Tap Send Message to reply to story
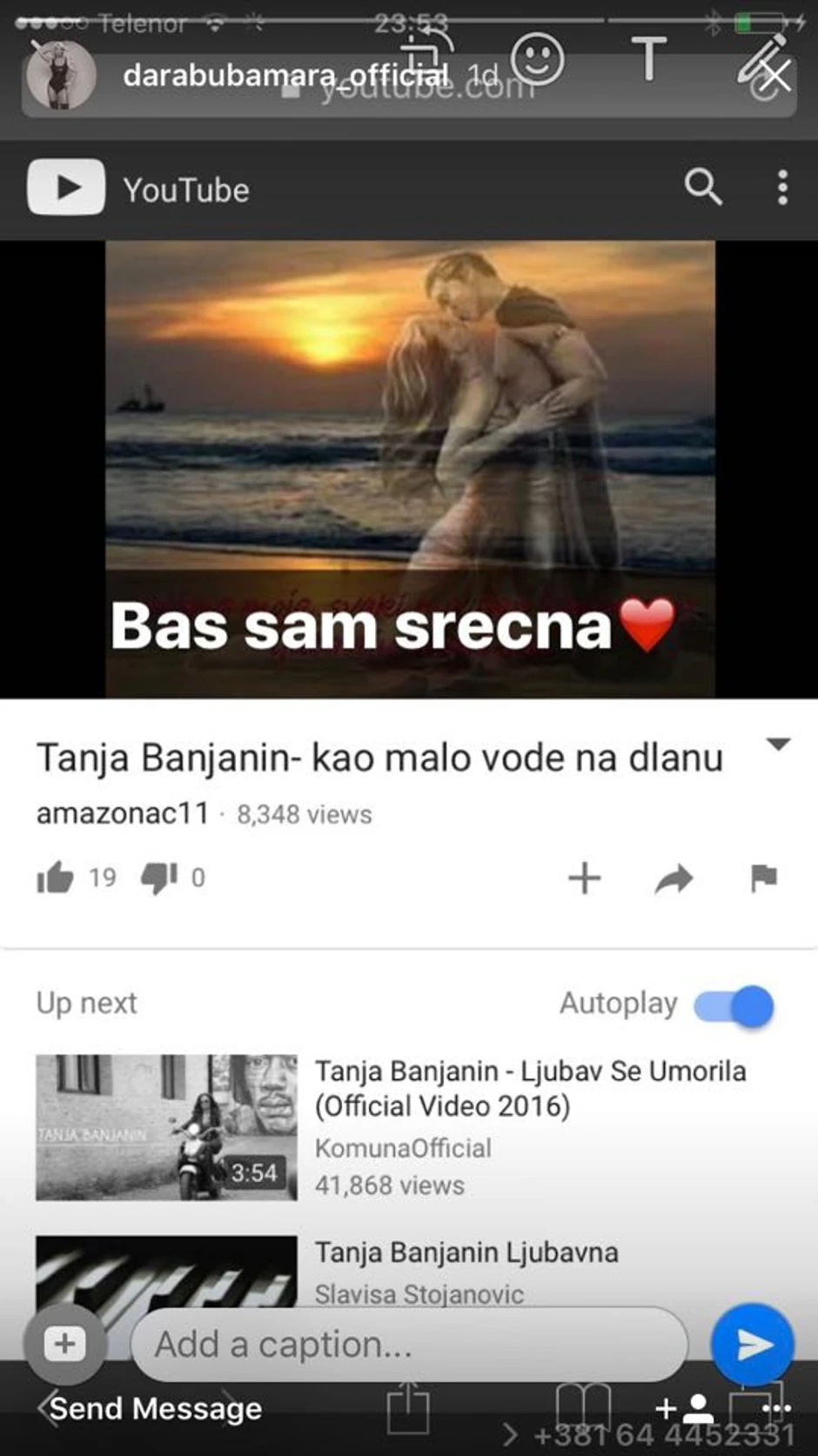The width and height of the screenshot is (818, 1456). click(x=156, y=1408)
